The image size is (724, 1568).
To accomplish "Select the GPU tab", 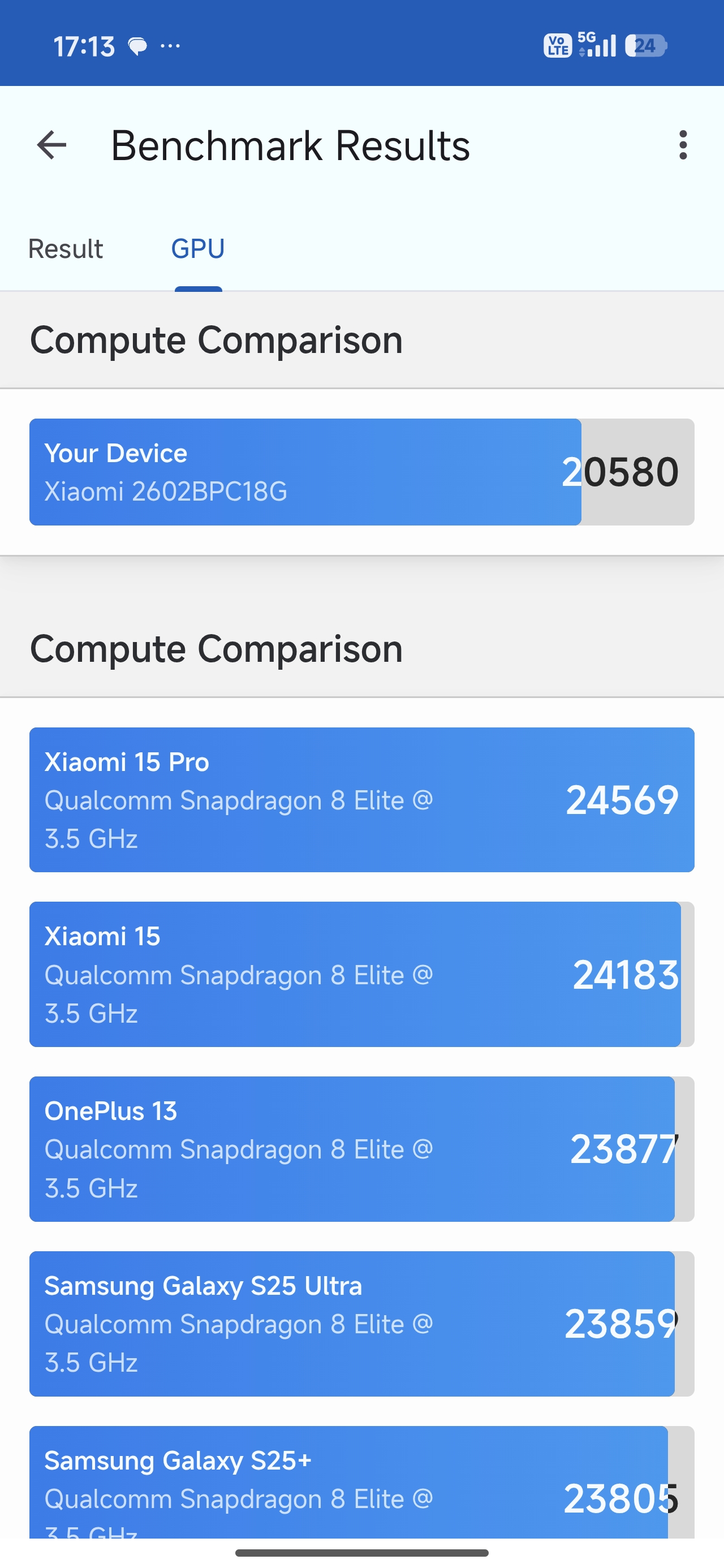I will 198,249.
